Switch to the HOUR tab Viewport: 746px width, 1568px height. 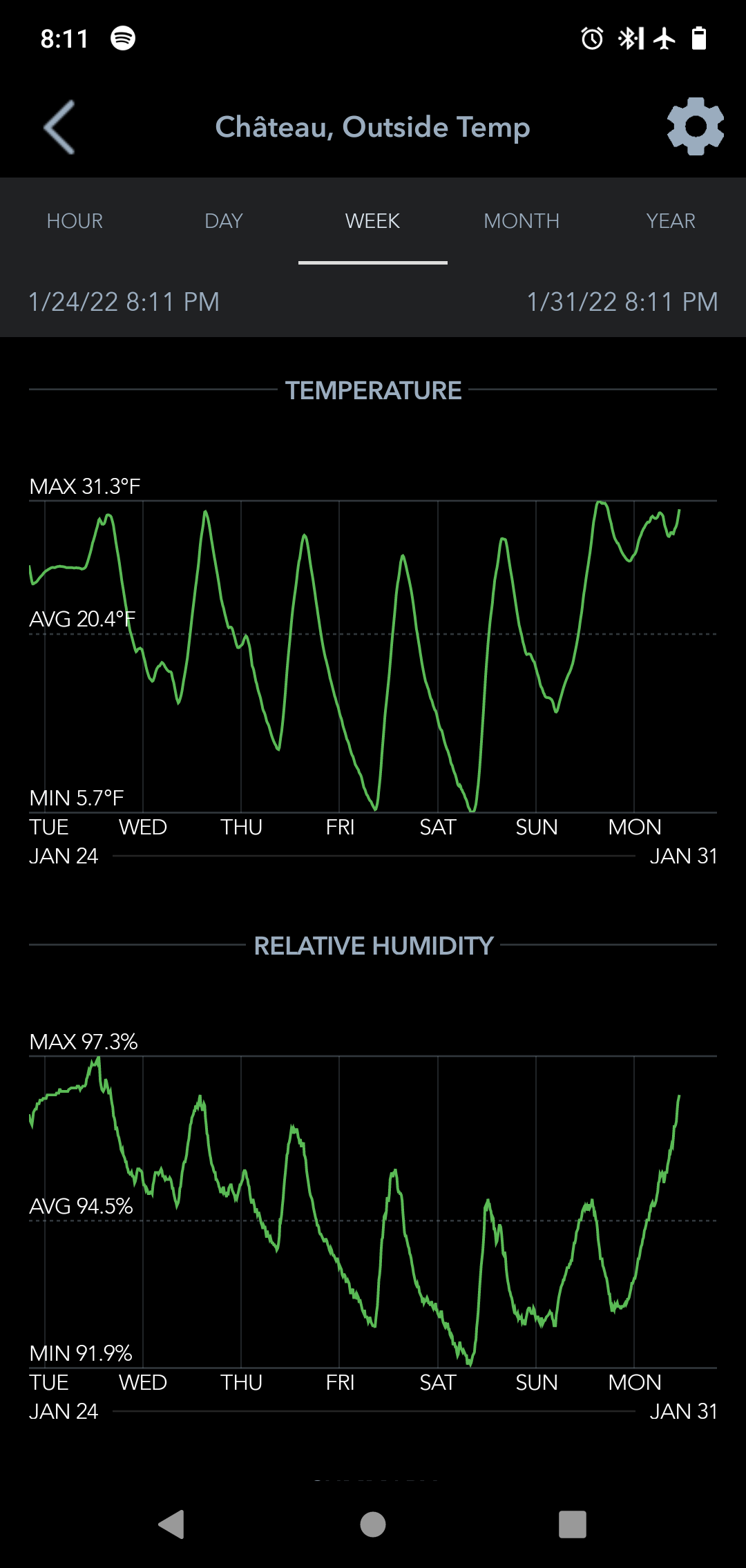(x=75, y=221)
